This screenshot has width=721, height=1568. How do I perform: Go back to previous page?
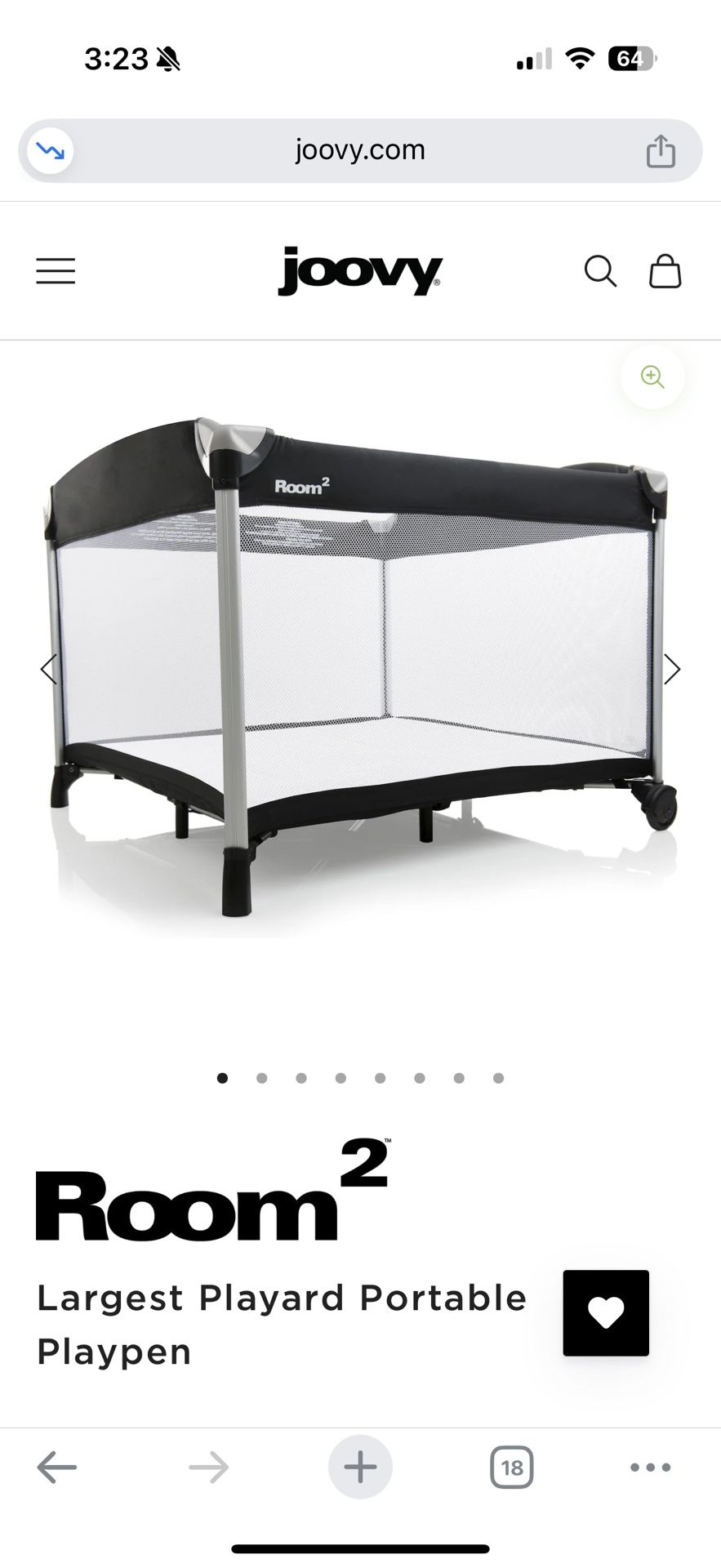coord(56,1468)
